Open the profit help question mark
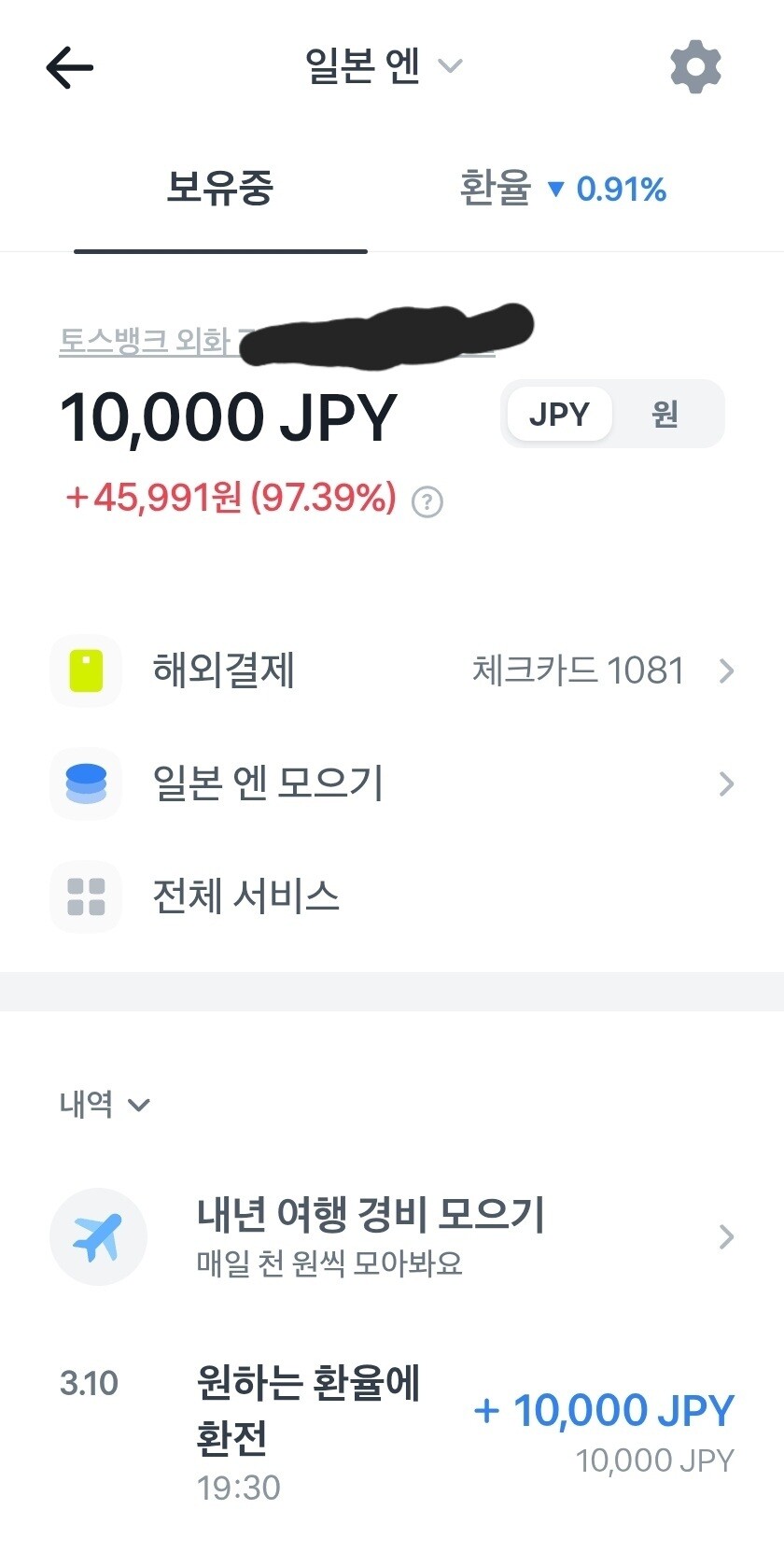 click(427, 502)
